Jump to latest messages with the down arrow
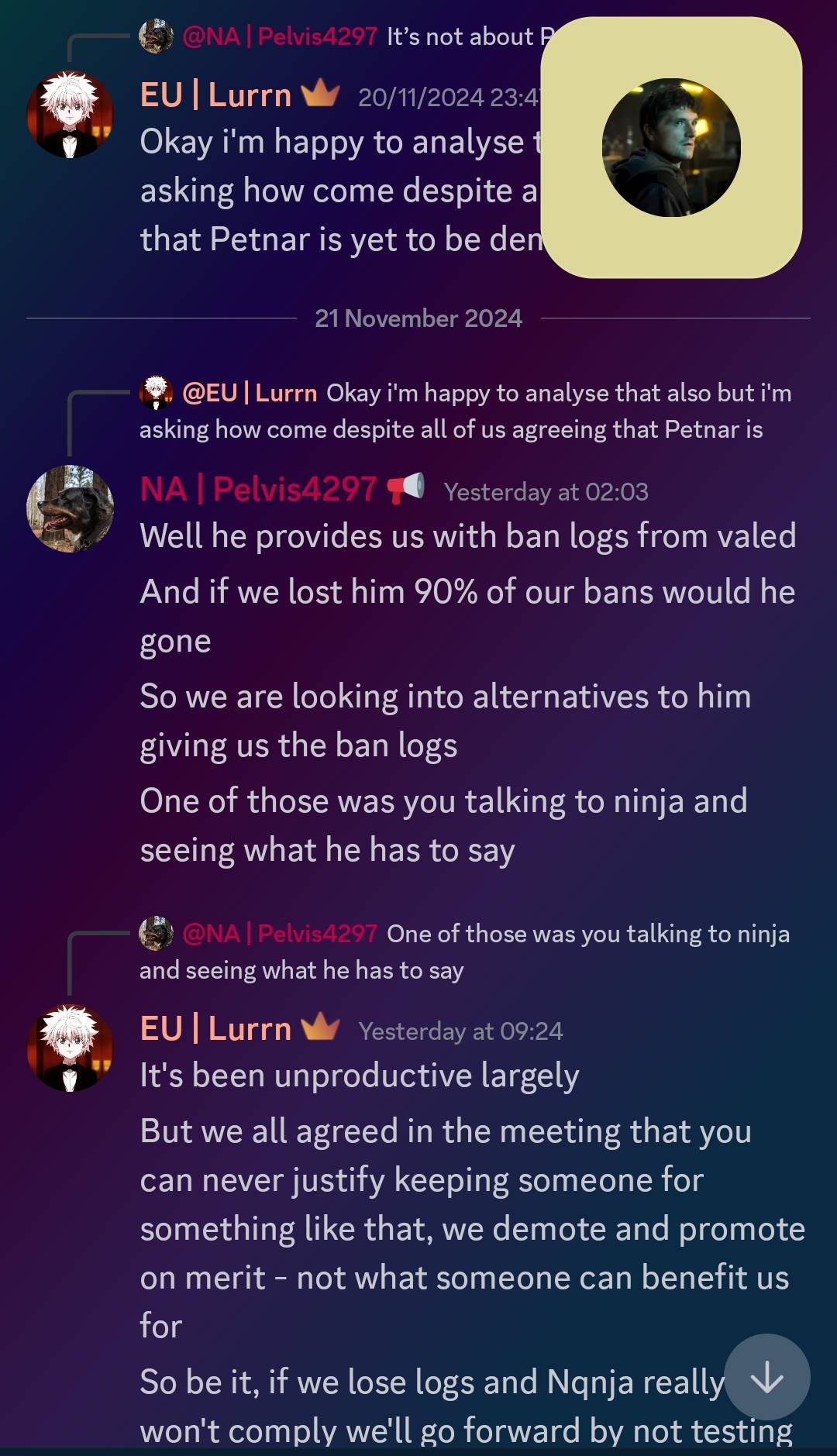This screenshot has width=837, height=1456. pos(766,1376)
